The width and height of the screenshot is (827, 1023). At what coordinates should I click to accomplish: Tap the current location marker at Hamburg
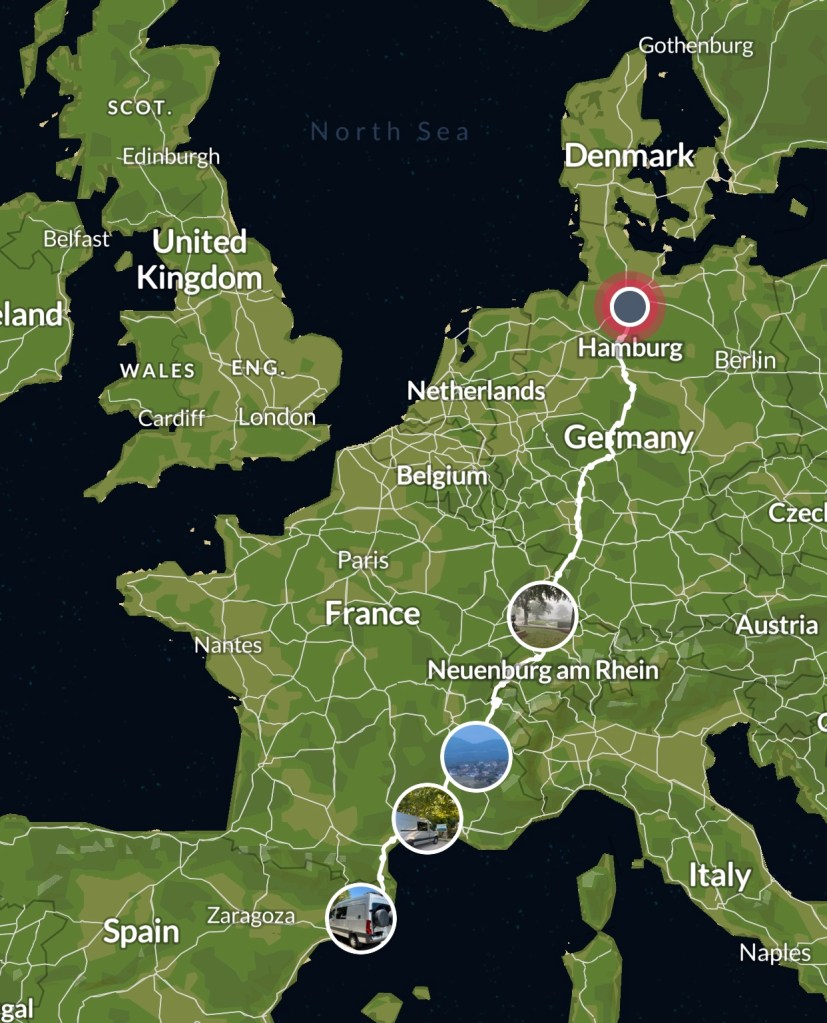tap(630, 307)
